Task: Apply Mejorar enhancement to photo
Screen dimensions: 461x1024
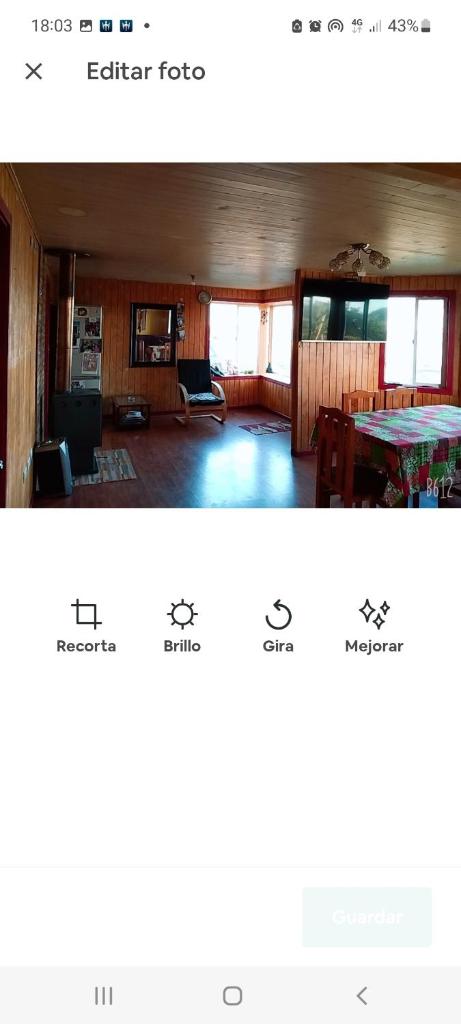Action: pyautogui.click(x=374, y=626)
